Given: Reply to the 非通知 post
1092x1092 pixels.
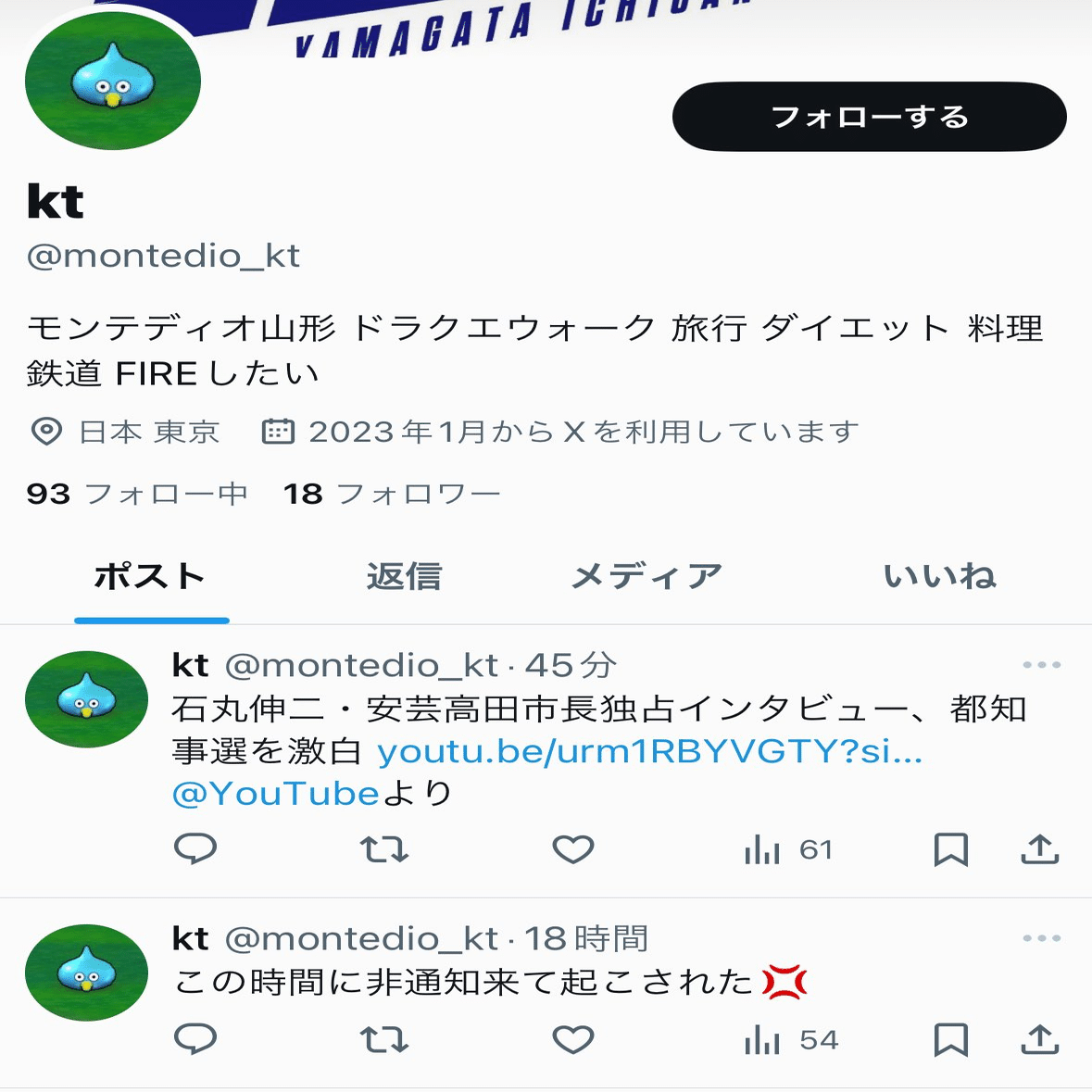Looking at the screenshot, I should 195,1039.
